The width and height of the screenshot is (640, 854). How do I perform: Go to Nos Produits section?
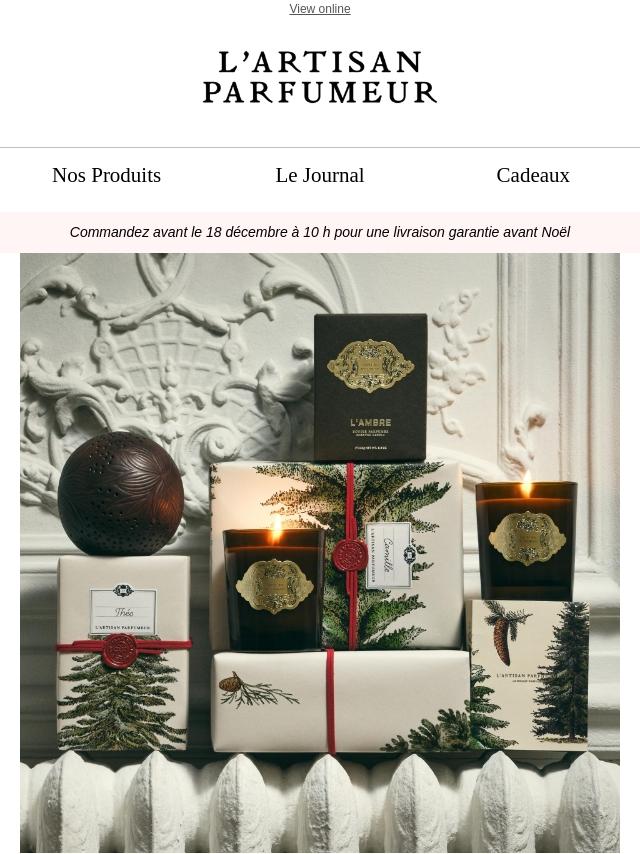[106, 176]
